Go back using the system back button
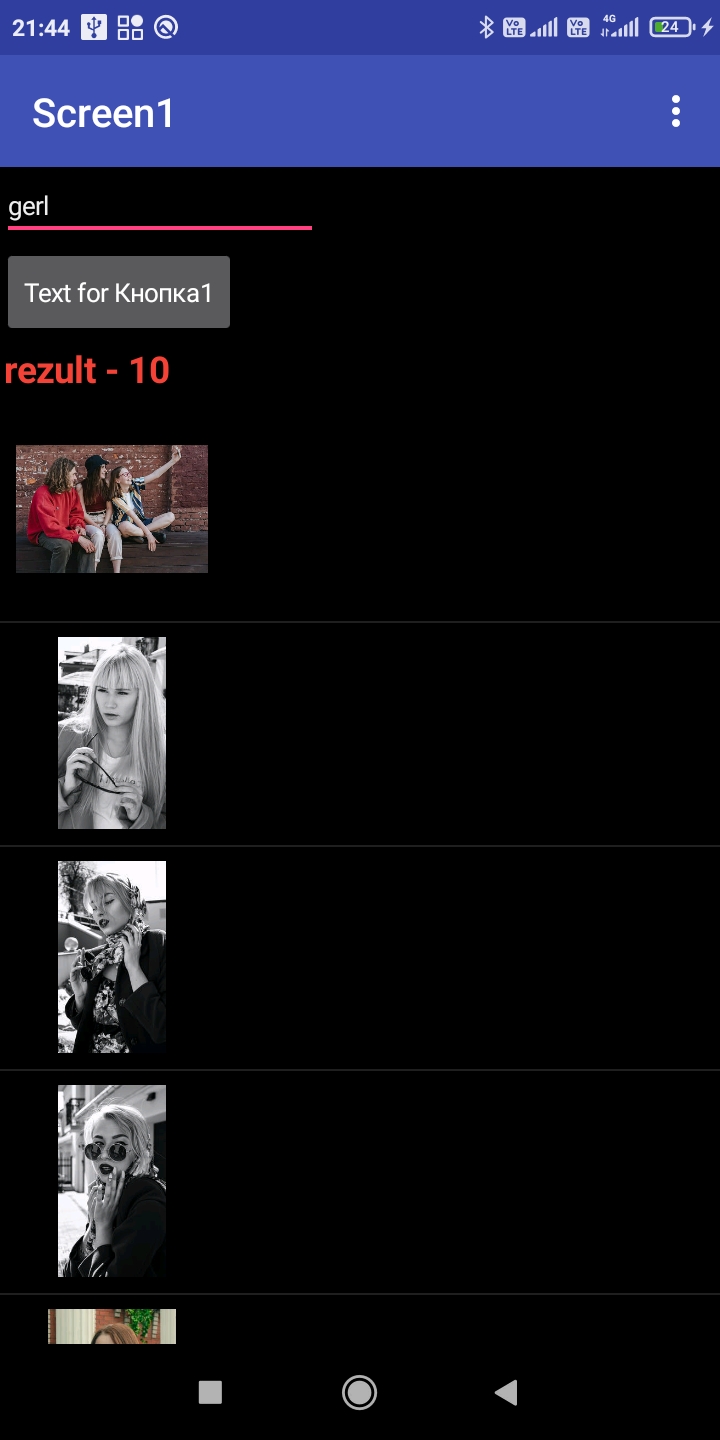Image resolution: width=720 pixels, height=1440 pixels. 507,1392
